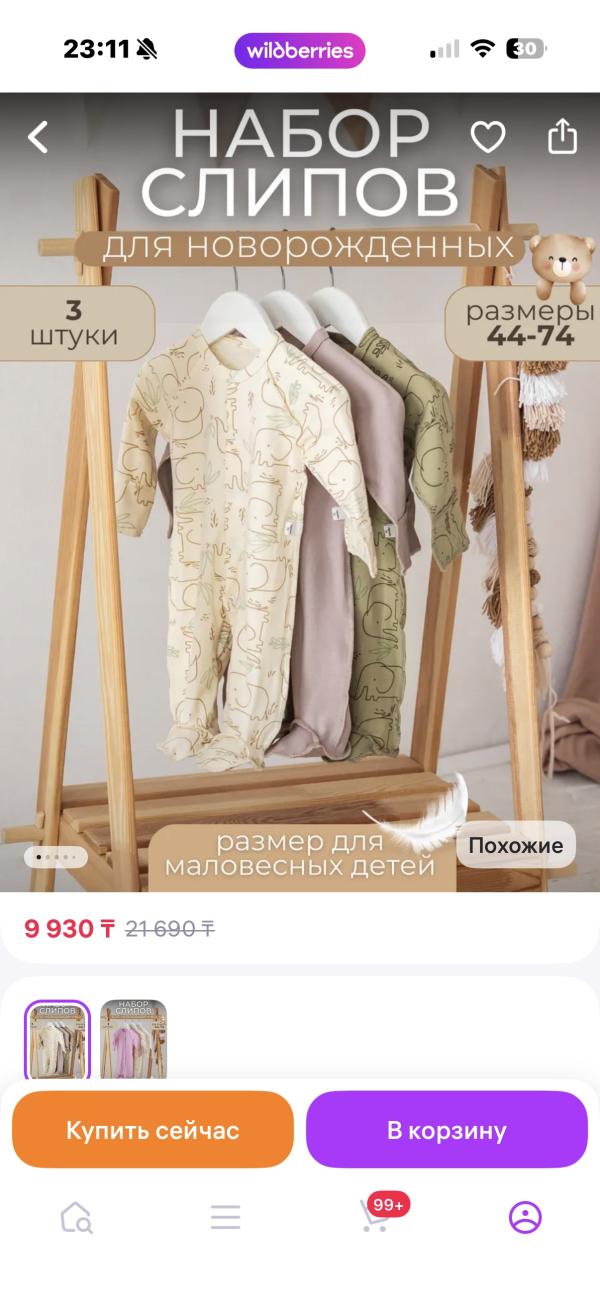Add the sleepsuit set to favorites

pyautogui.click(x=488, y=137)
